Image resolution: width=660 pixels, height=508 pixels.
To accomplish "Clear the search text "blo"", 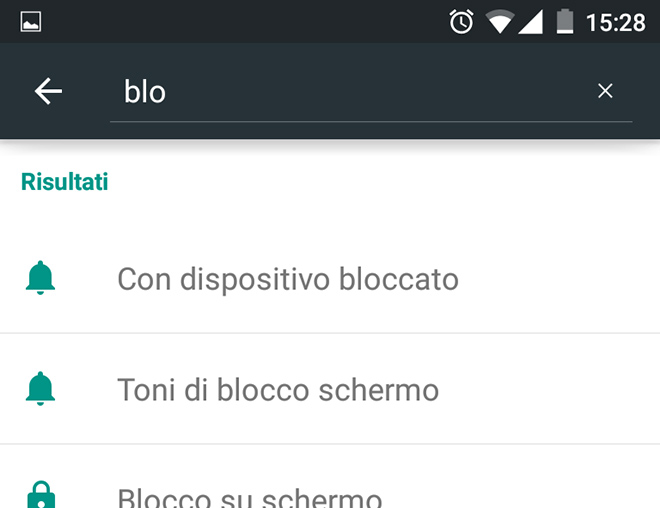I will click(604, 92).
